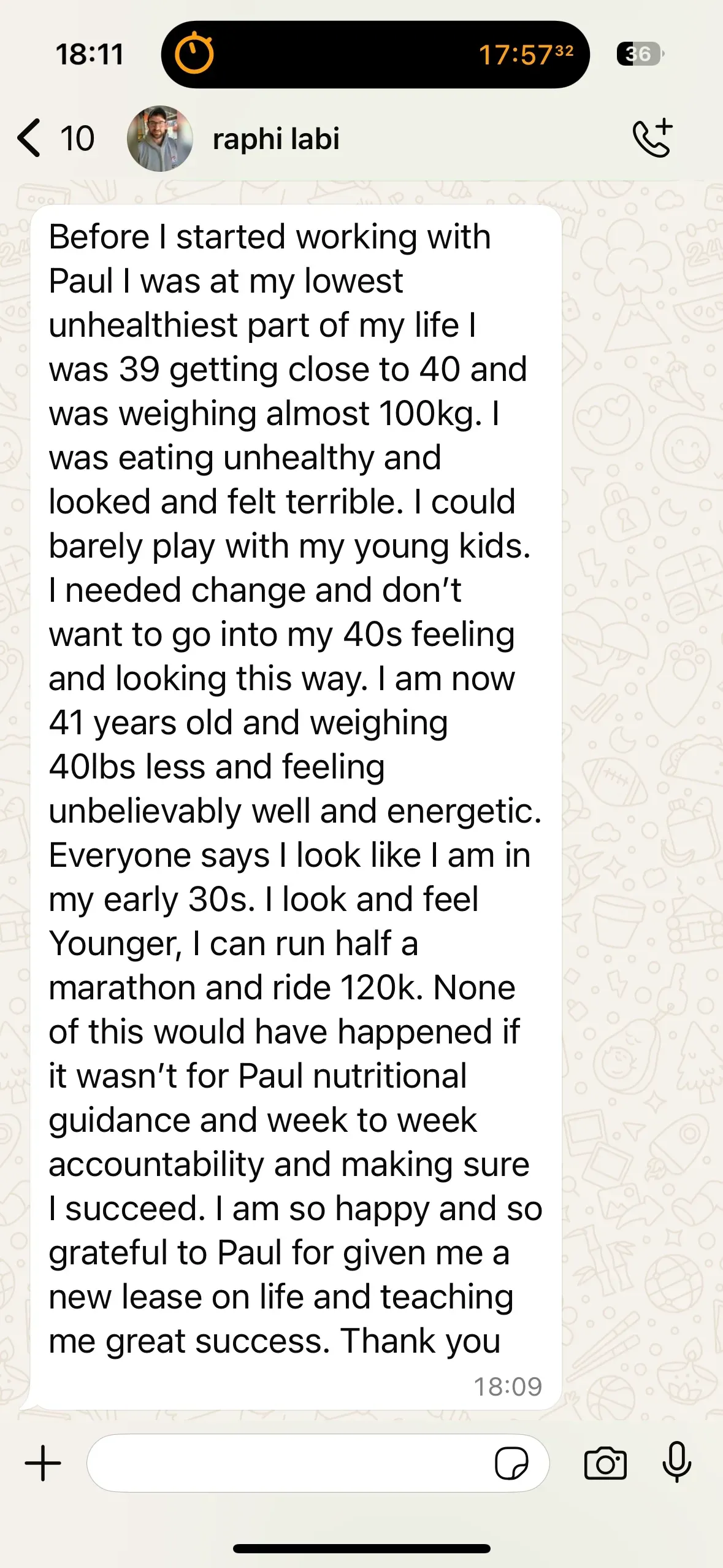Open the camera to take a photo
The height and width of the screenshot is (1568, 723).
pos(605,1464)
